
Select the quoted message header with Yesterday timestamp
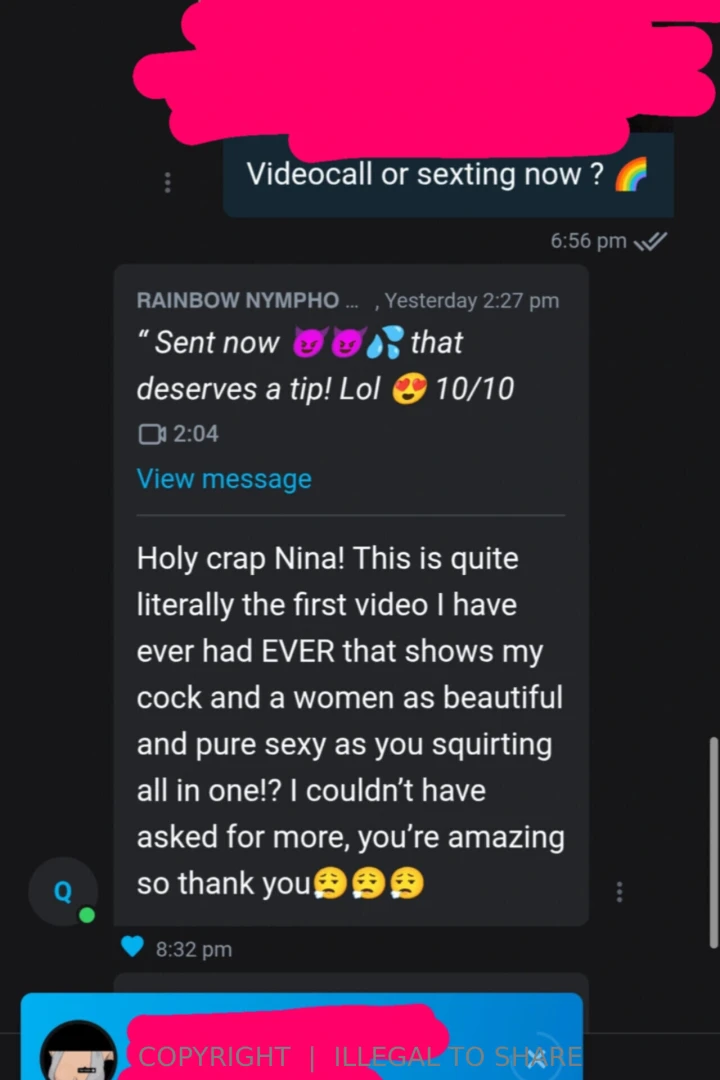tap(350, 300)
